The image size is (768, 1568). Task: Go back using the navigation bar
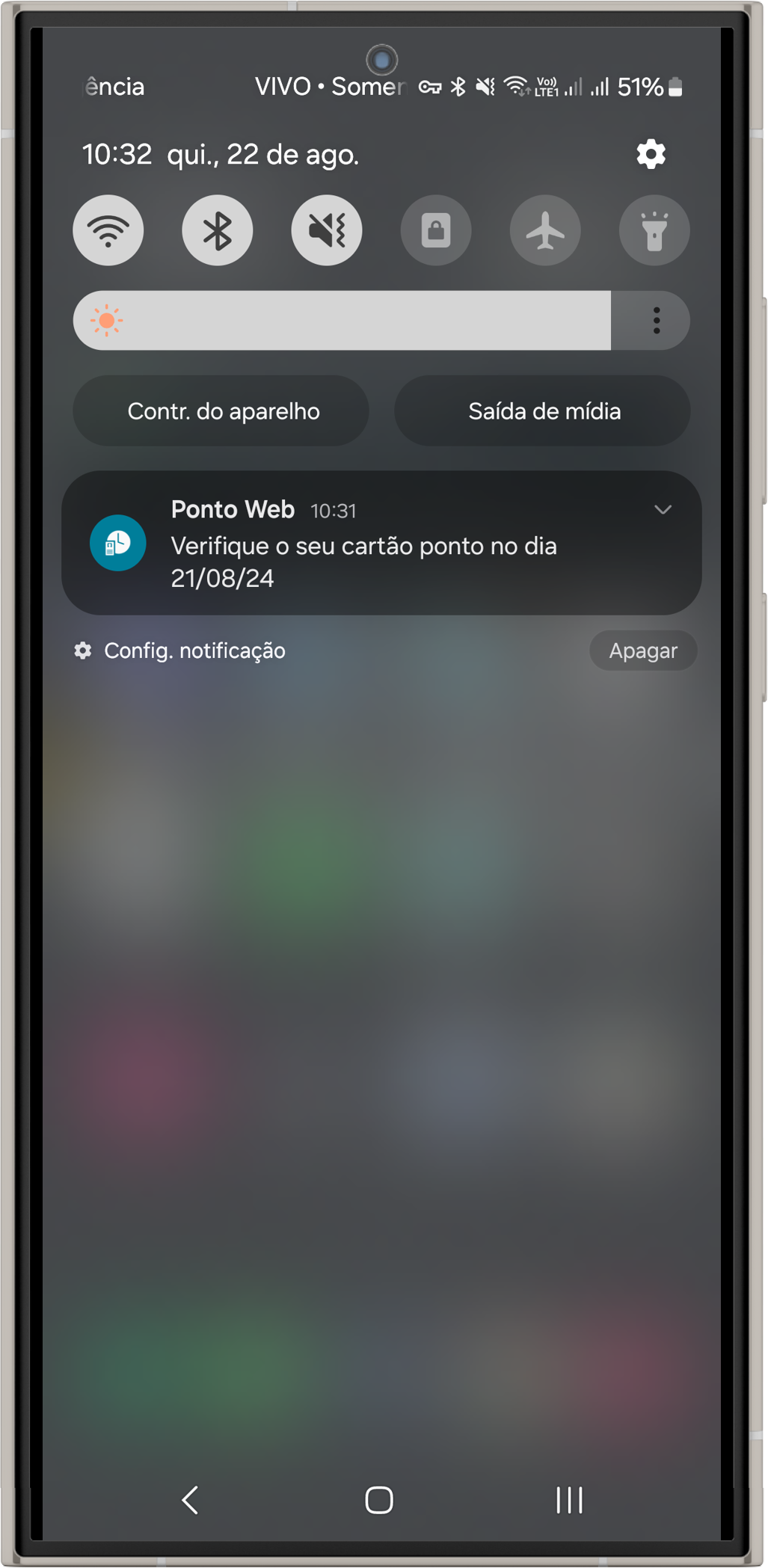(x=191, y=1499)
